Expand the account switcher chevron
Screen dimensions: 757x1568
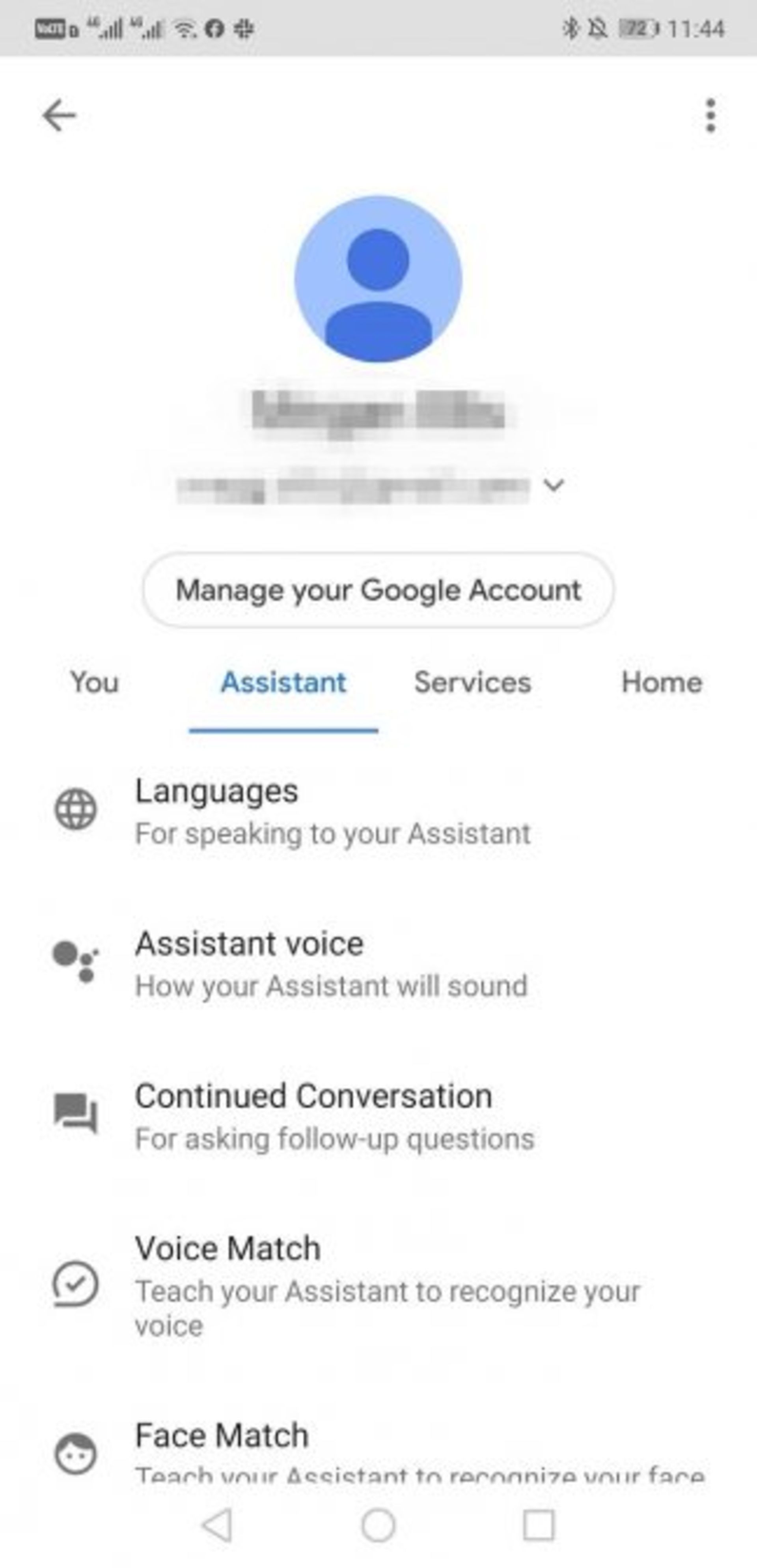[554, 485]
